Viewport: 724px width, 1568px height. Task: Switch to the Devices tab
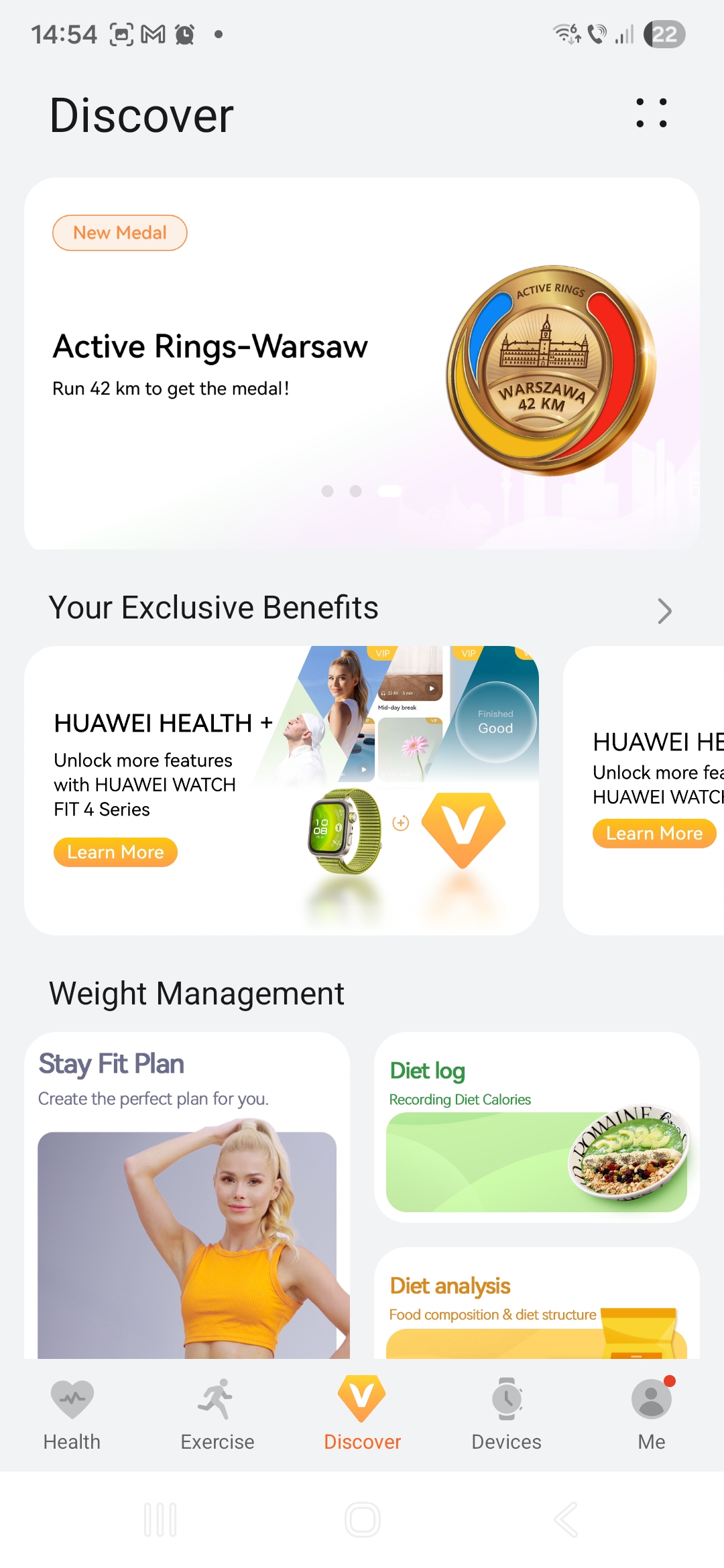pos(506,1413)
